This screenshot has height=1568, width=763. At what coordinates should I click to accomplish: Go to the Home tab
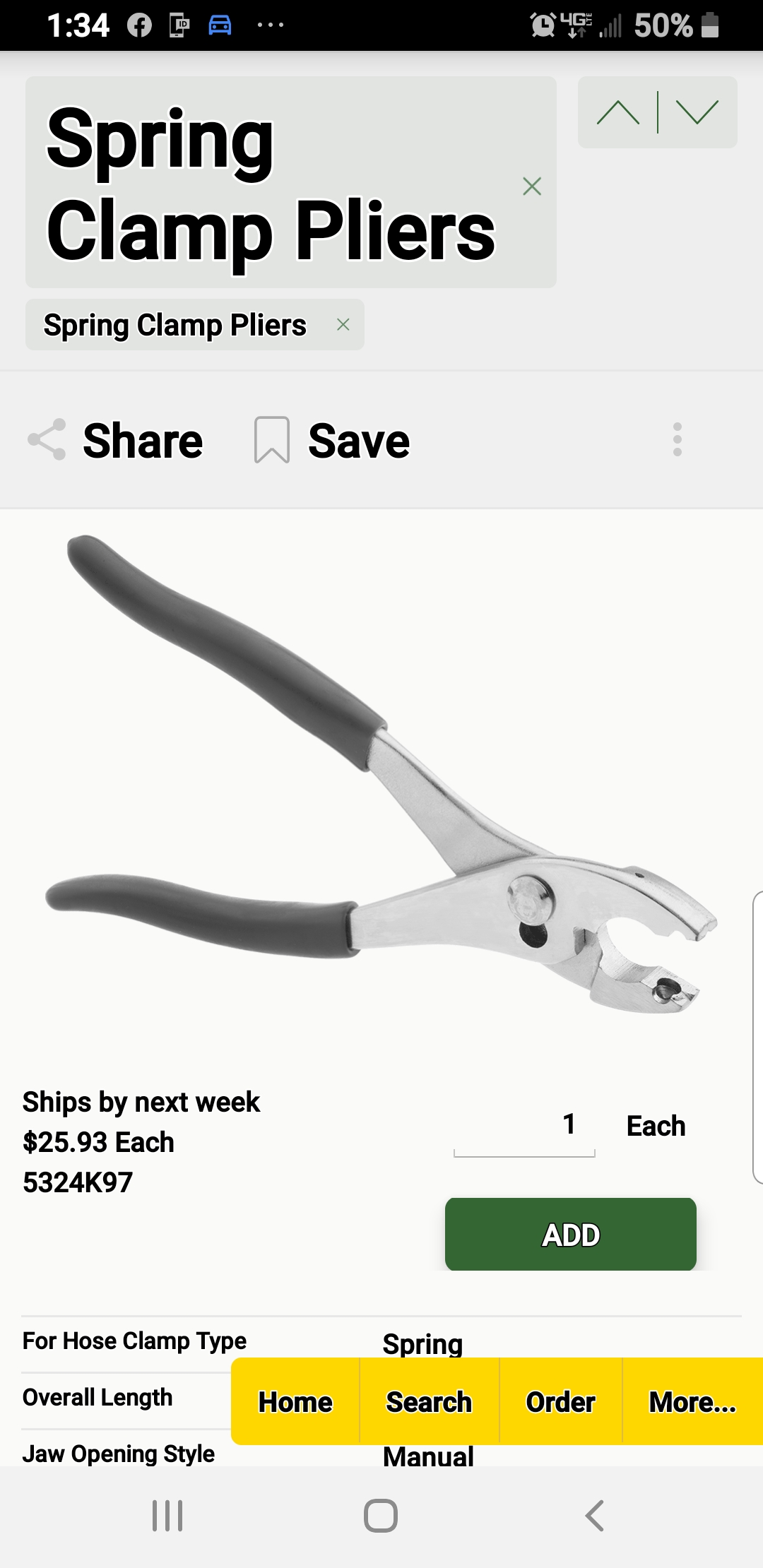click(x=295, y=1402)
